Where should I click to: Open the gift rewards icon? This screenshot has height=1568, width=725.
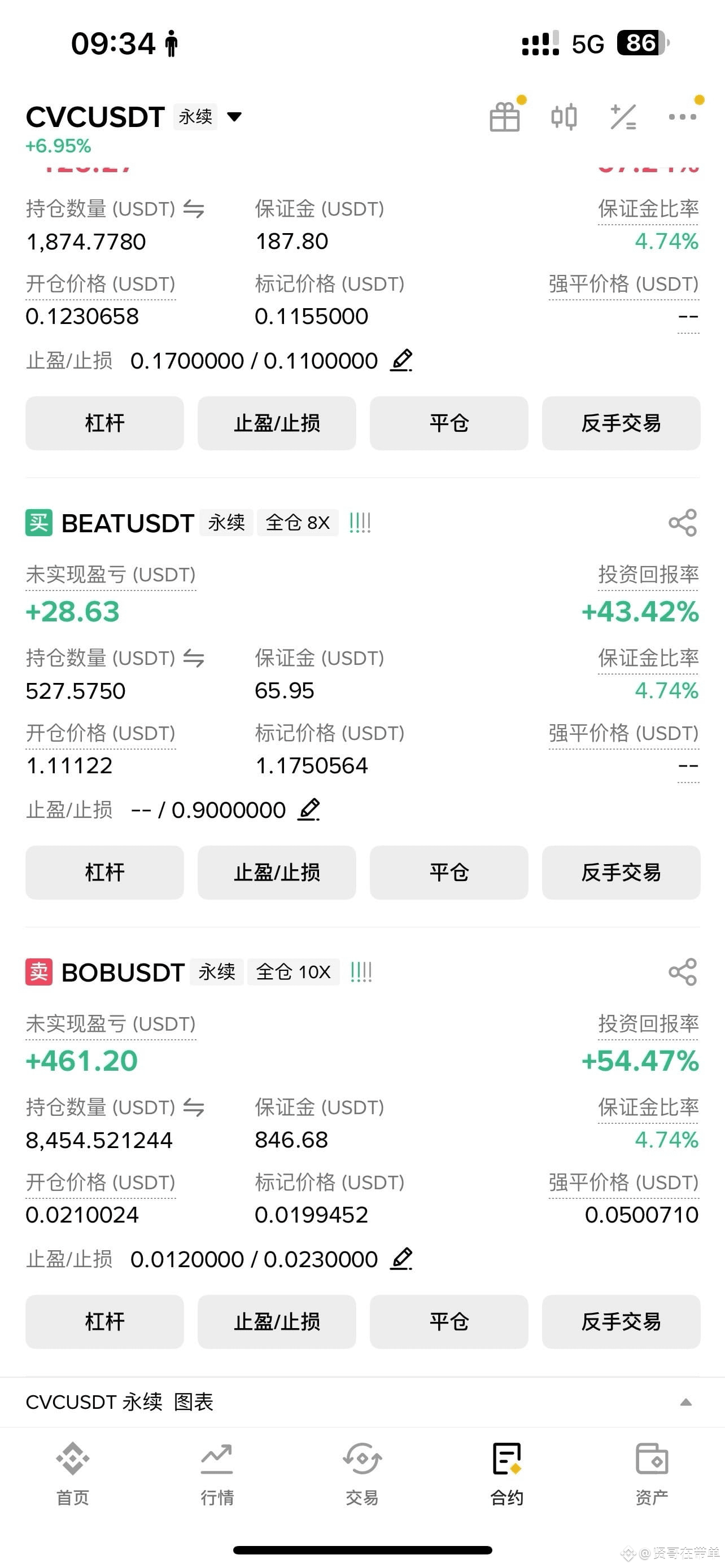point(505,116)
